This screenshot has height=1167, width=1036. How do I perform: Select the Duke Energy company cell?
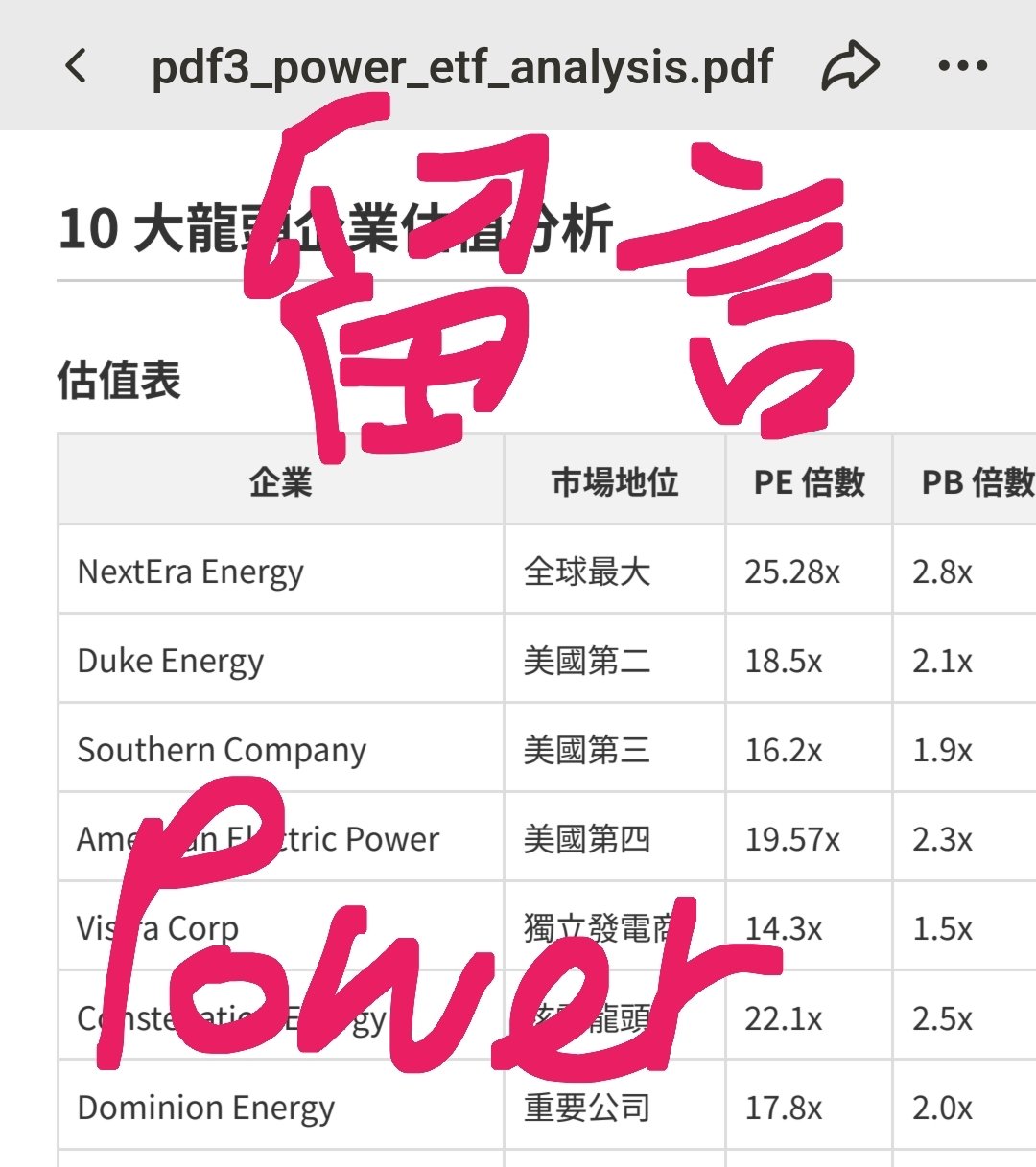pyautogui.click(x=170, y=661)
